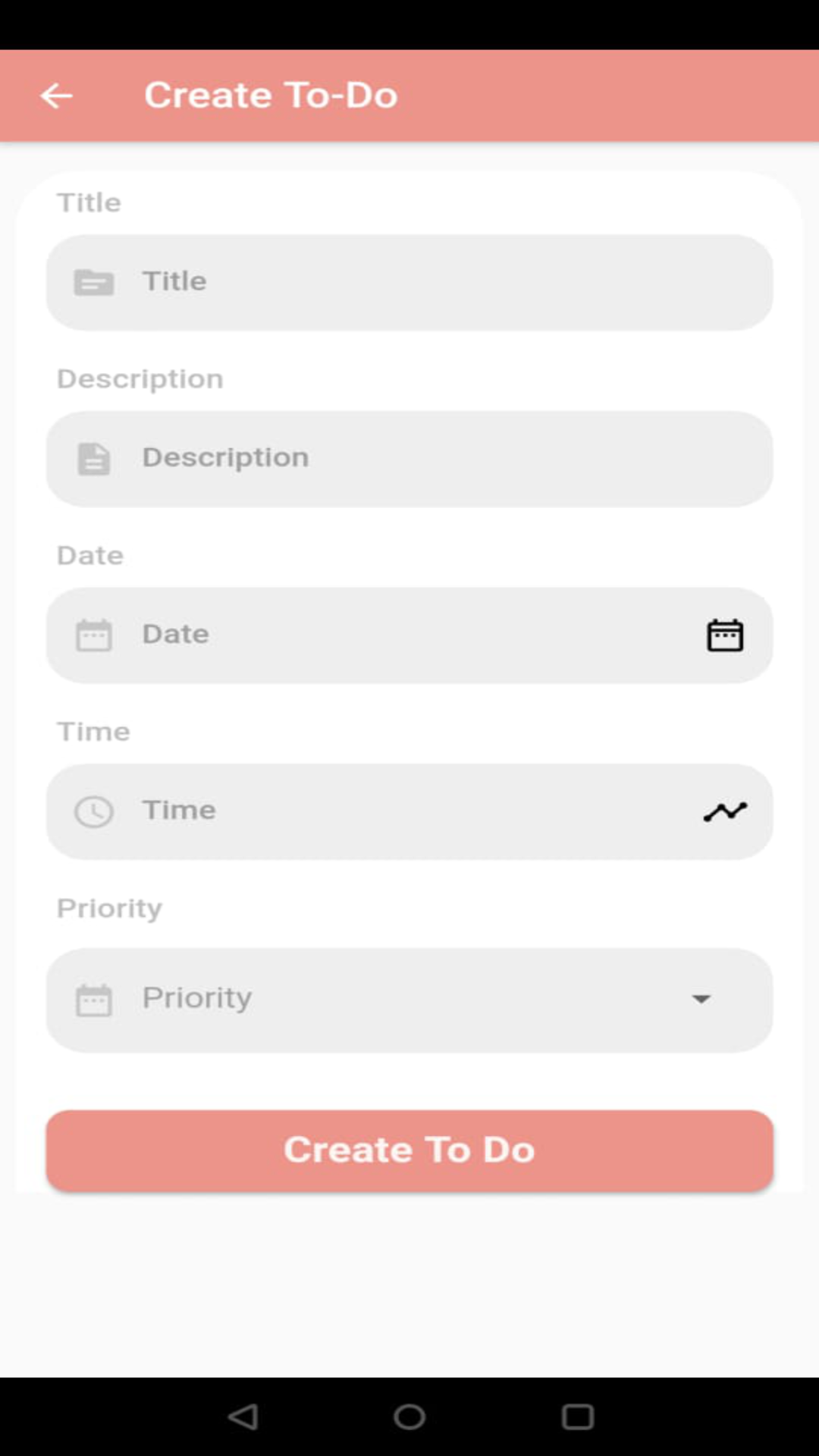Tap the Create To Do button
The image size is (819, 1456).
click(409, 1150)
